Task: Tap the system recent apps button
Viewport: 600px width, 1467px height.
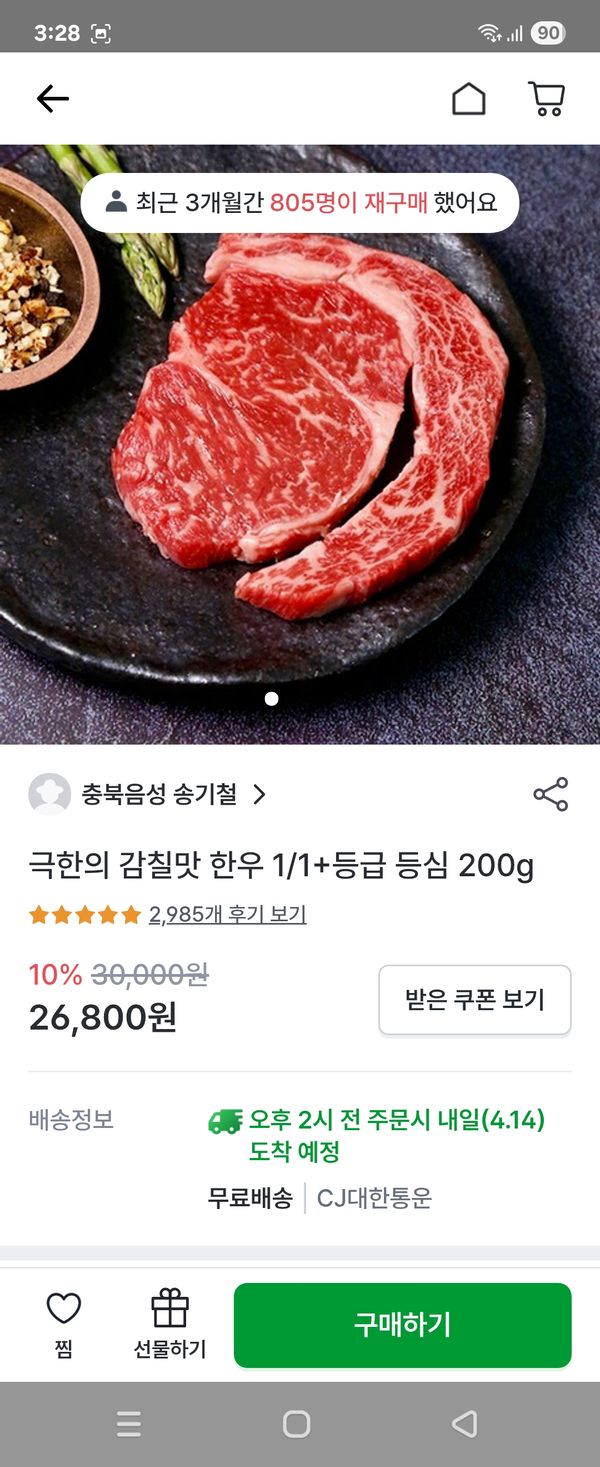Action: pos(129,1424)
